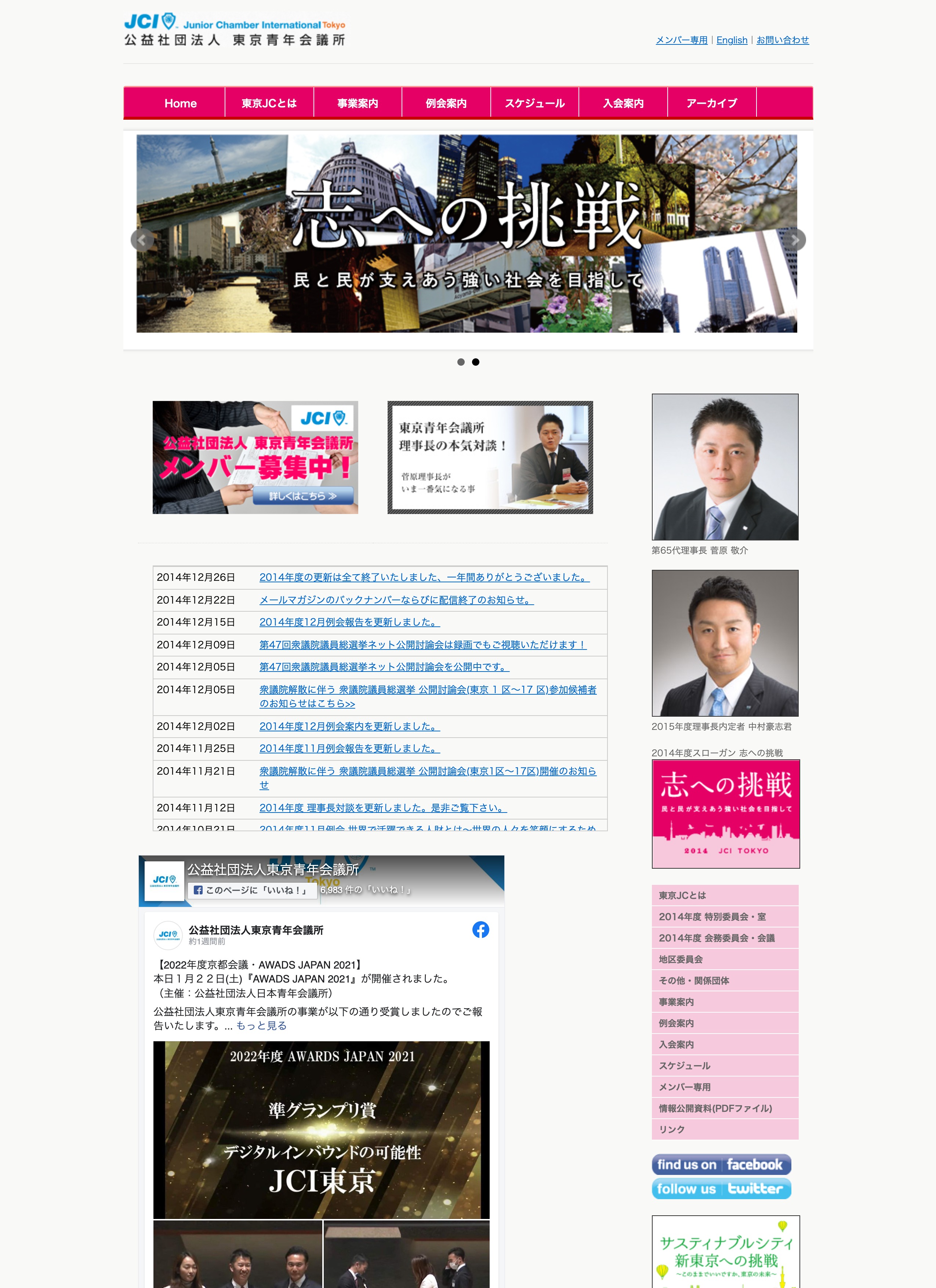
Task: Open the お問い合わせ contact link
Action: pyautogui.click(x=782, y=40)
